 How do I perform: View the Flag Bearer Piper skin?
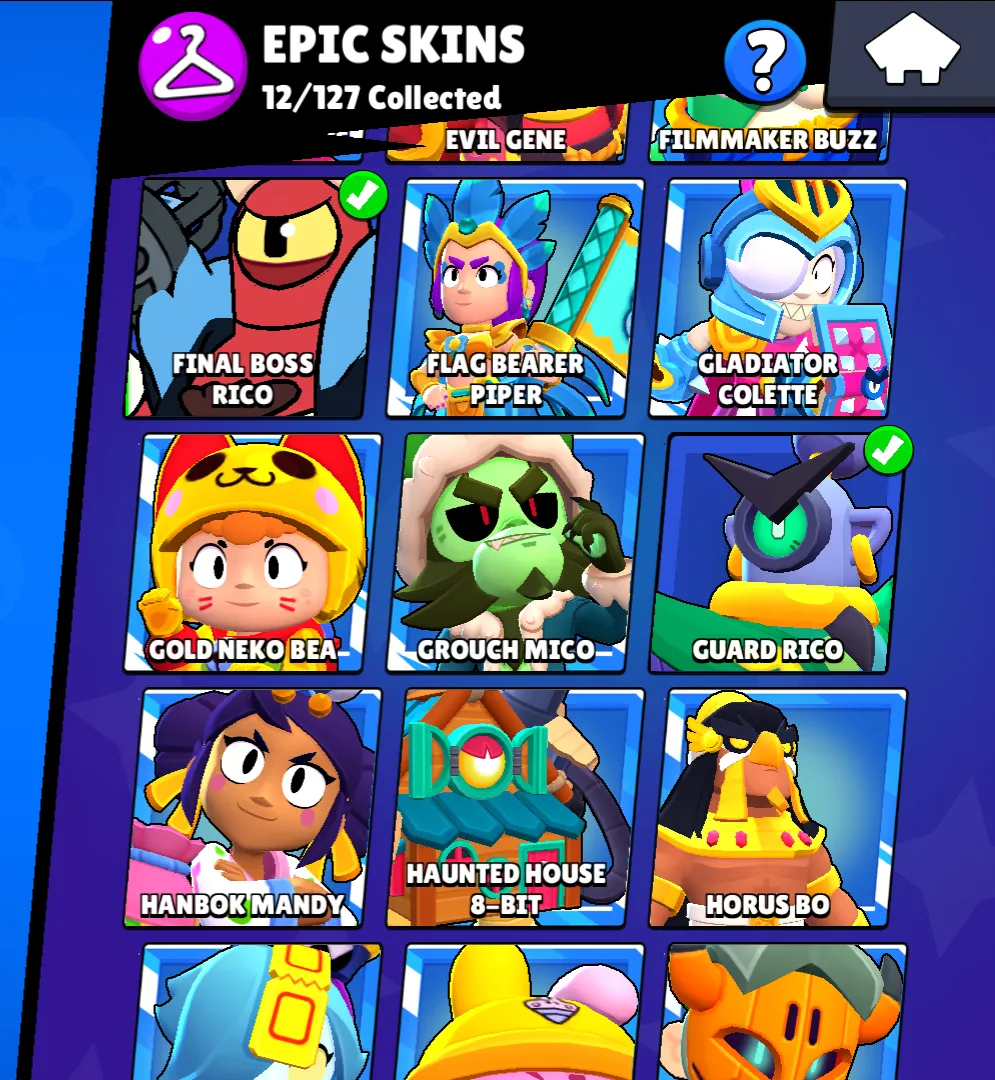516,298
